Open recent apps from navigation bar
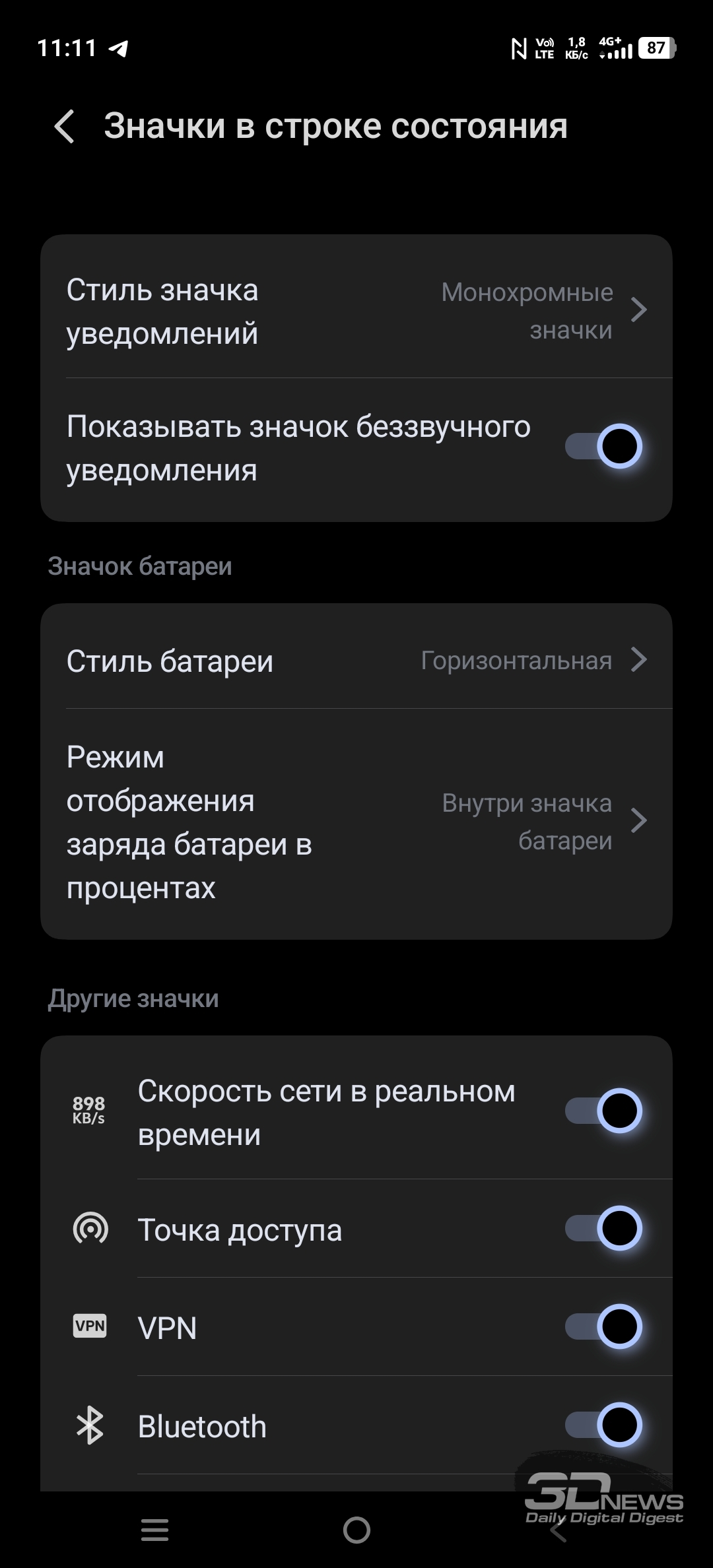713x1568 pixels. 155,1529
